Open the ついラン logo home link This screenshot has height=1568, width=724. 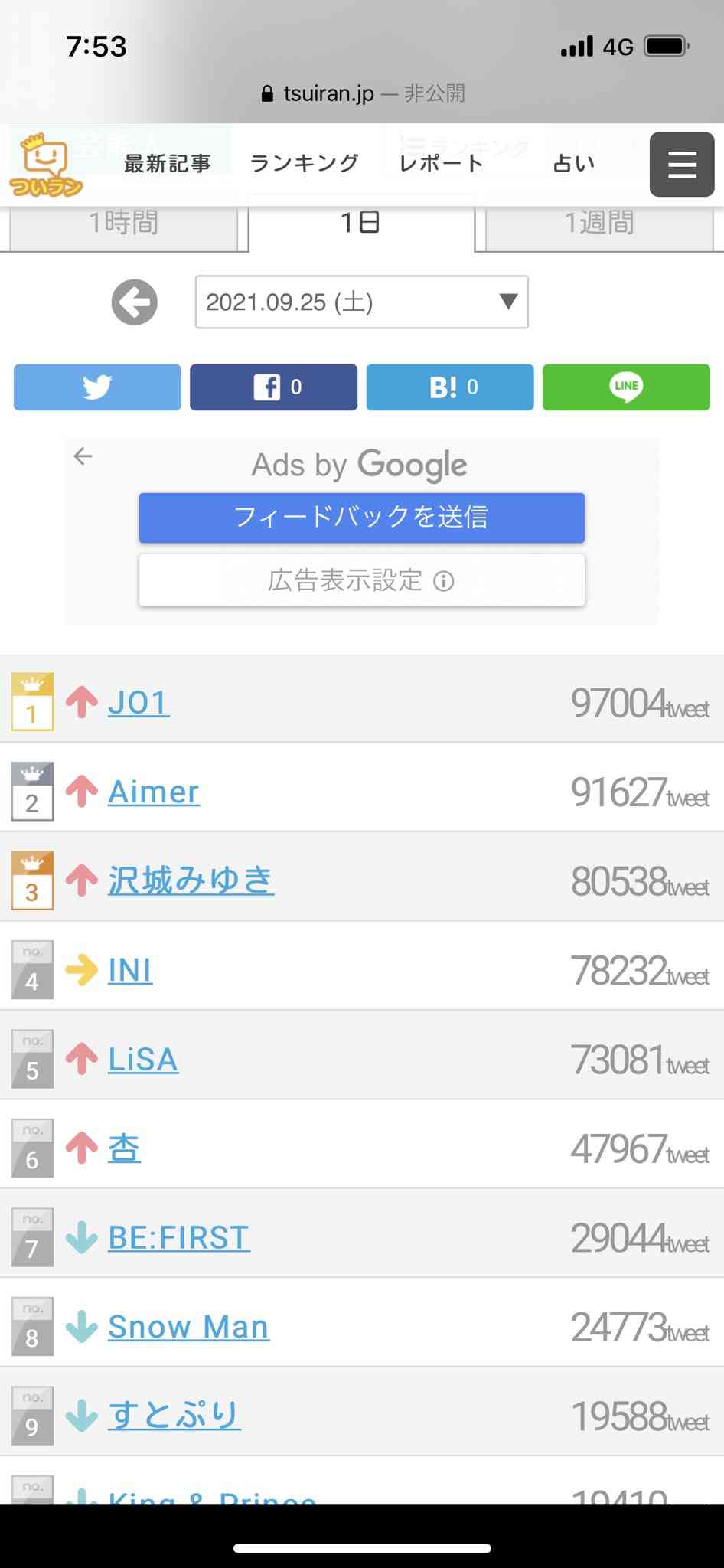tap(46, 165)
